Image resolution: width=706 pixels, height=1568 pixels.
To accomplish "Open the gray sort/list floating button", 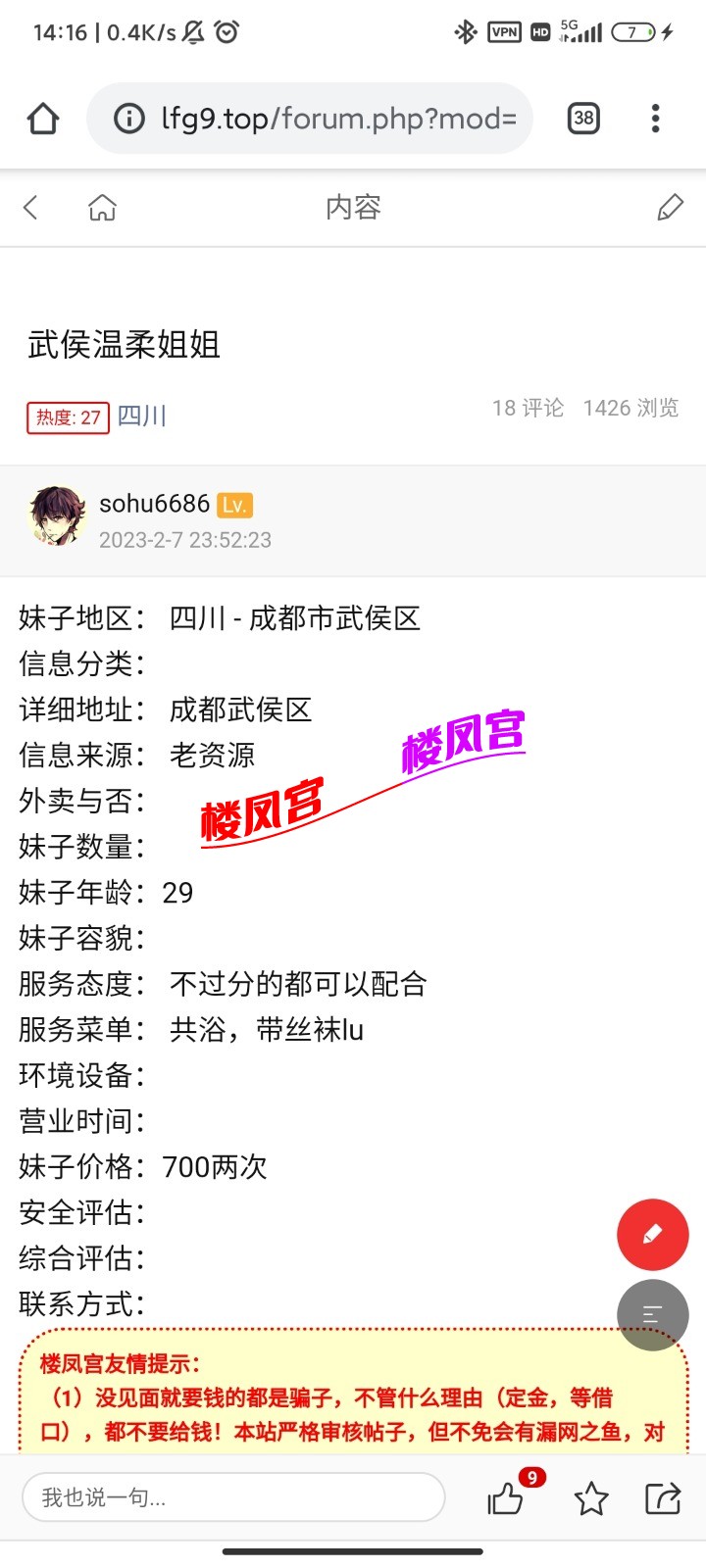I will pos(653,1315).
